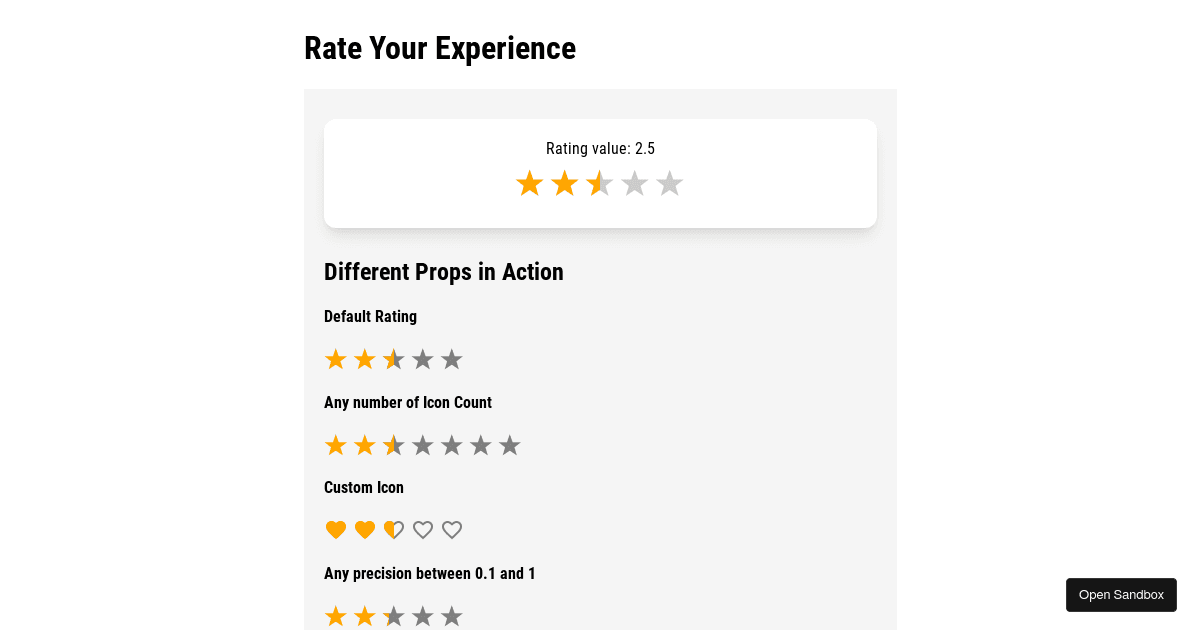Choose the fourth star in the top rating

tap(634, 184)
